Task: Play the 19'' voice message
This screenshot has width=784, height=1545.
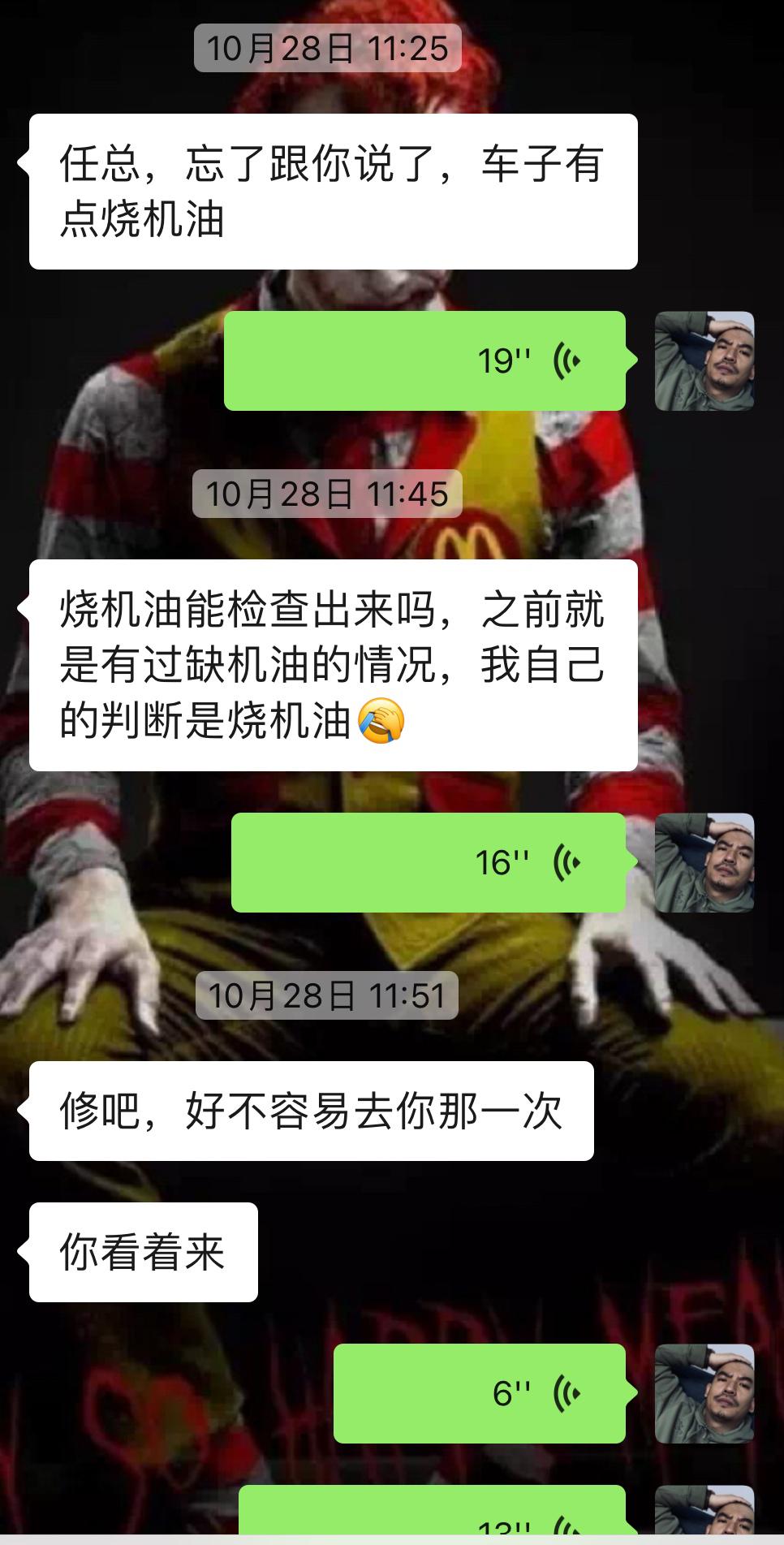Action: click(x=424, y=360)
